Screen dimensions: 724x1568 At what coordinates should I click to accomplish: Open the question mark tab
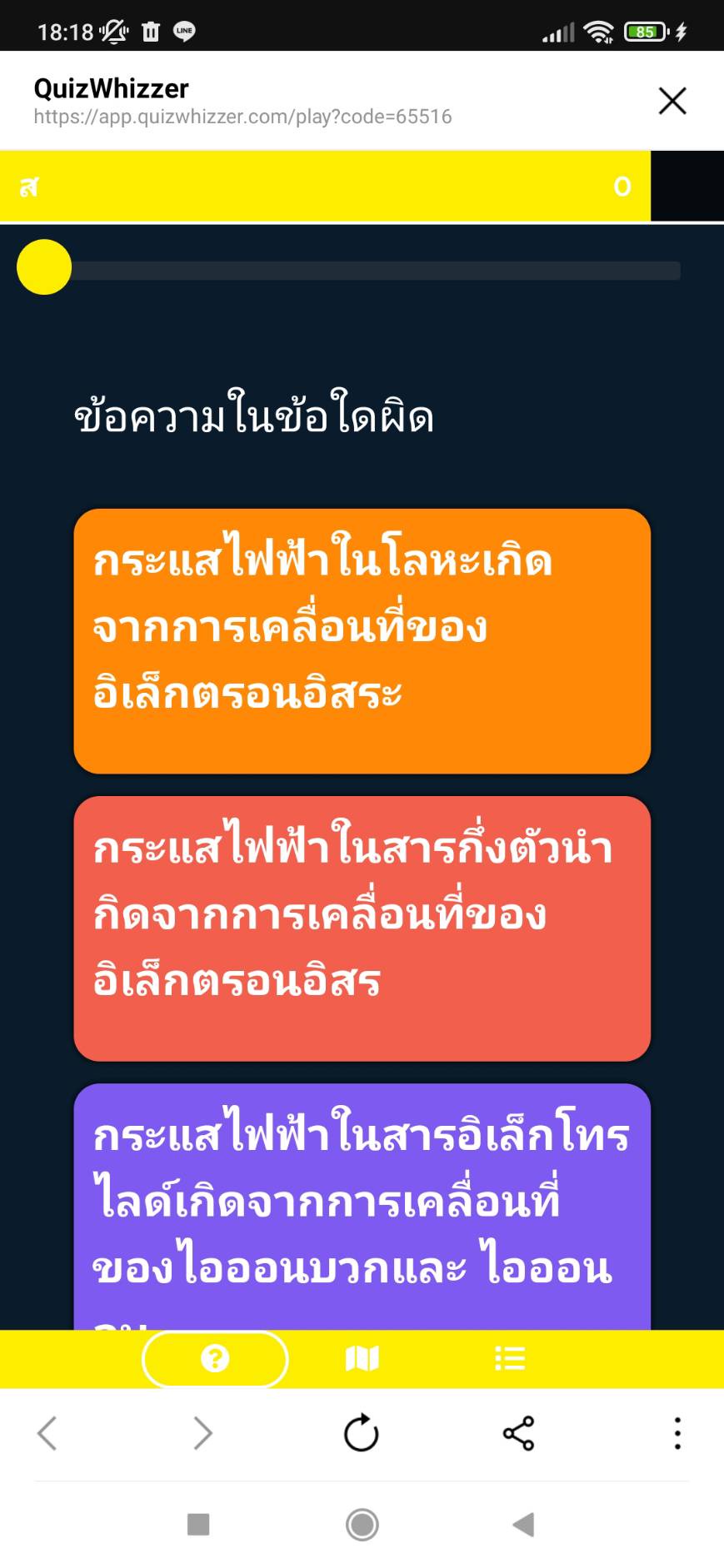(x=215, y=1359)
